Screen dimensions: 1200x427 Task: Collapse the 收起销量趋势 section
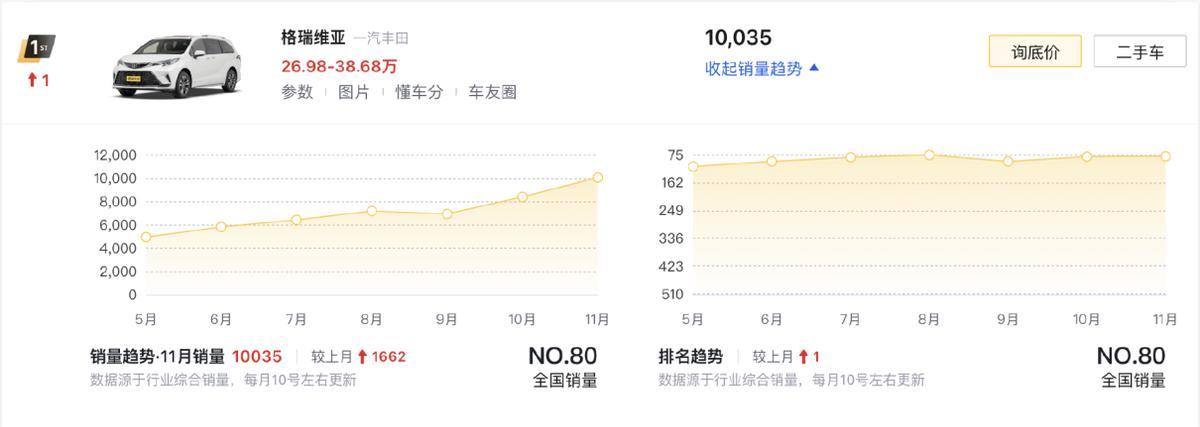click(x=762, y=69)
